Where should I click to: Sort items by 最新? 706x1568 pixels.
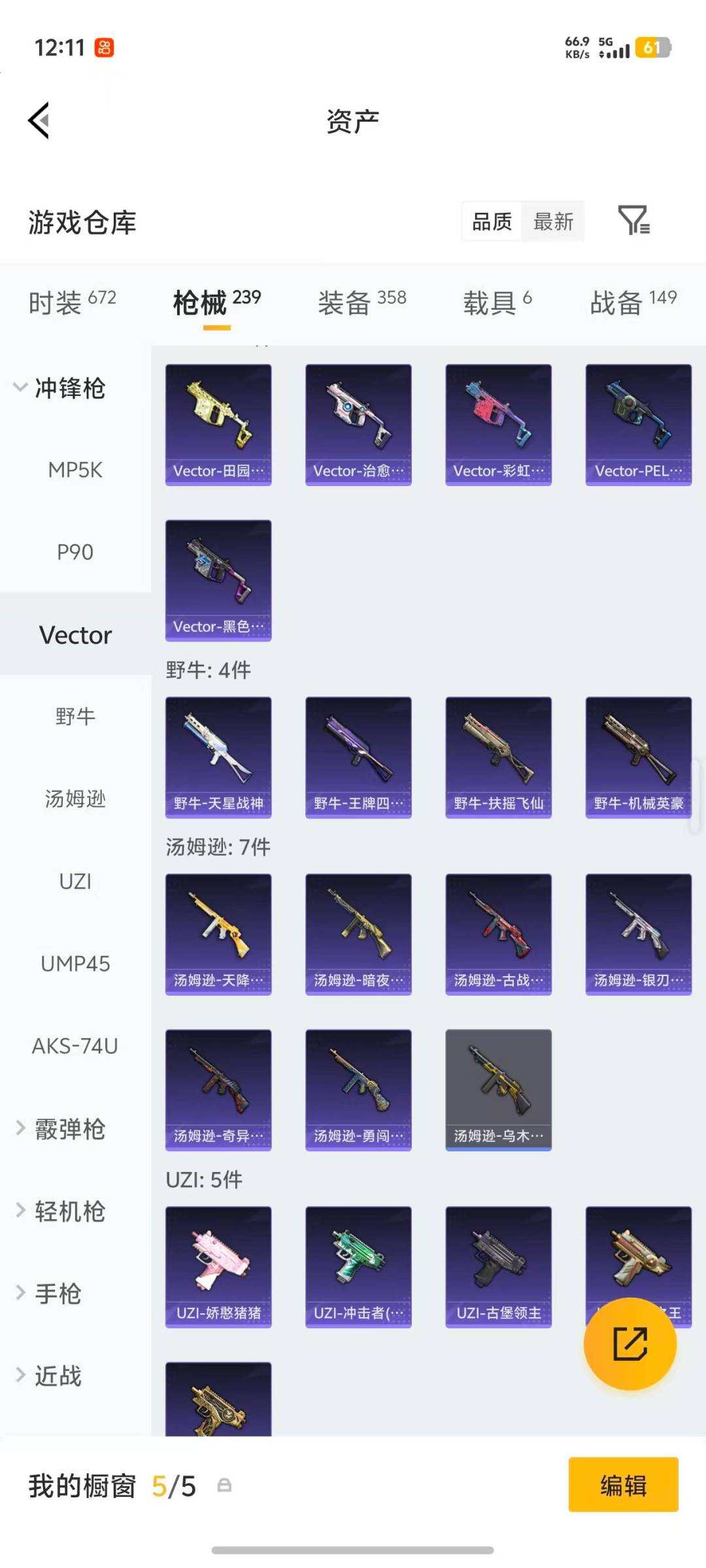click(552, 222)
